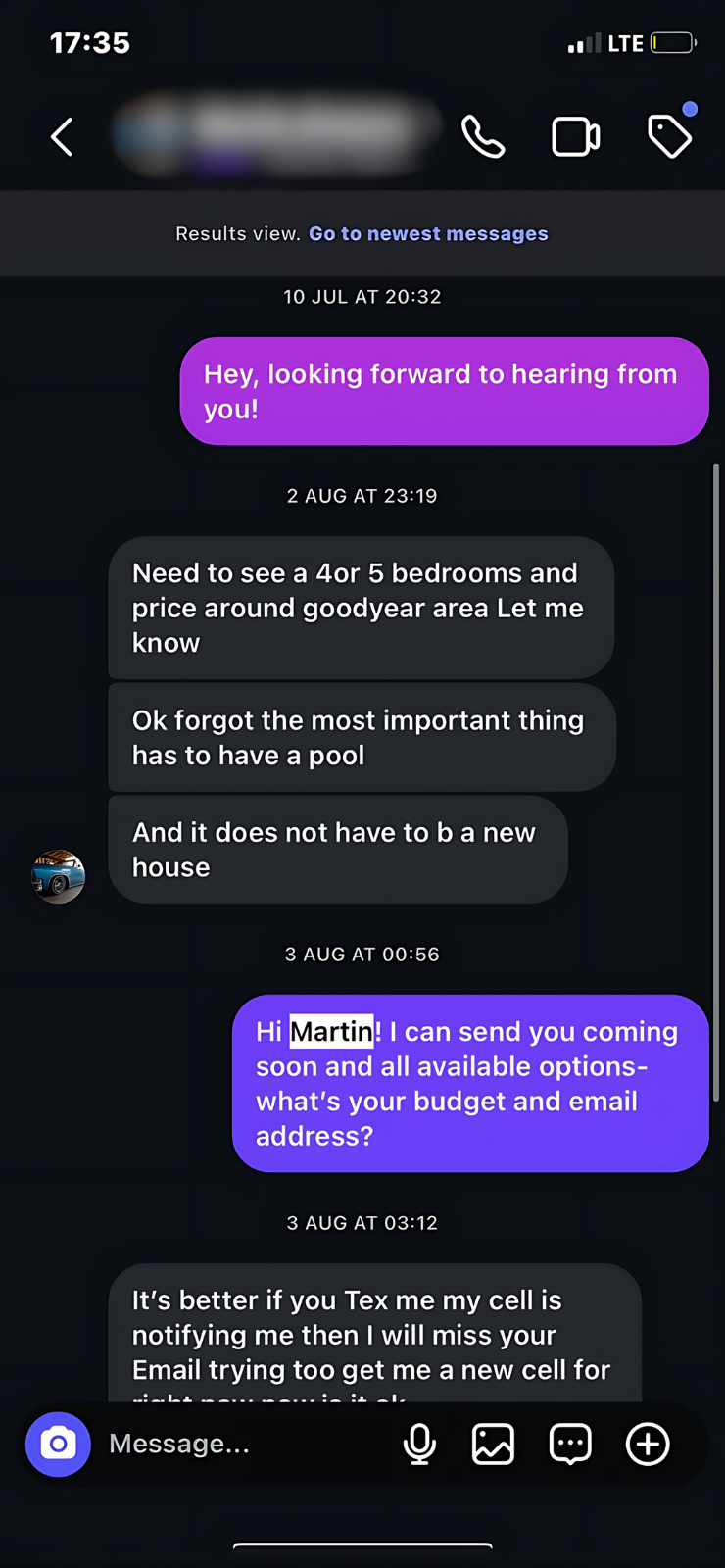The image size is (725, 1568).
Task: Open the camera from the message bar
Action: pyautogui.click(x=58, y=1444)
